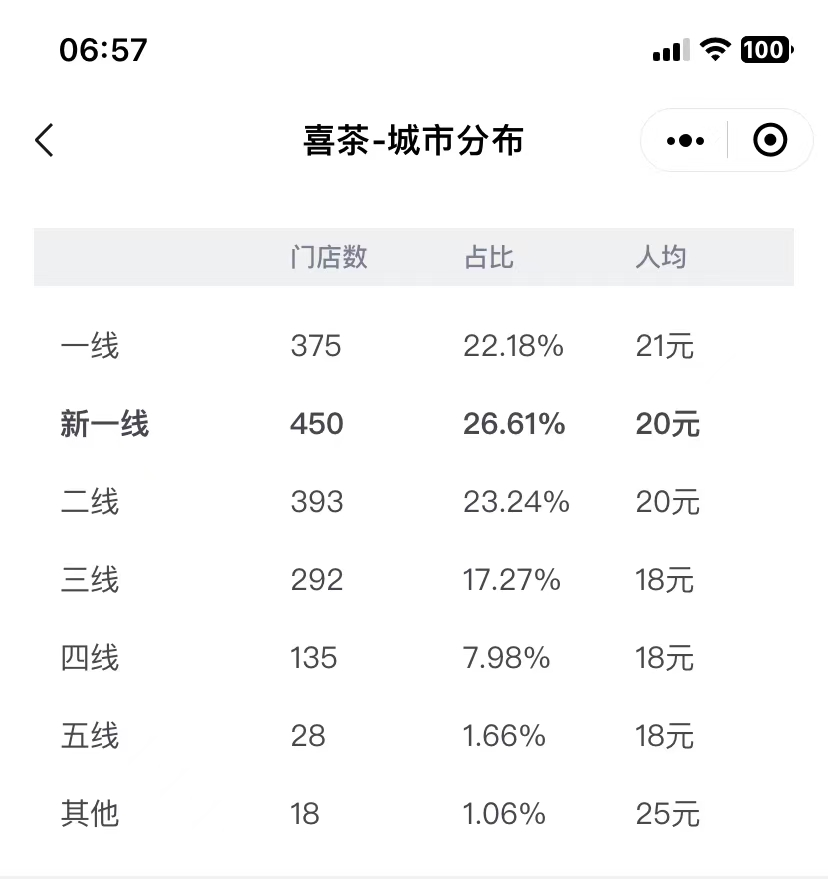Sort by the 占比 column header
The height and width of the screenshot is (879, 828).
(x=487, y=257)
